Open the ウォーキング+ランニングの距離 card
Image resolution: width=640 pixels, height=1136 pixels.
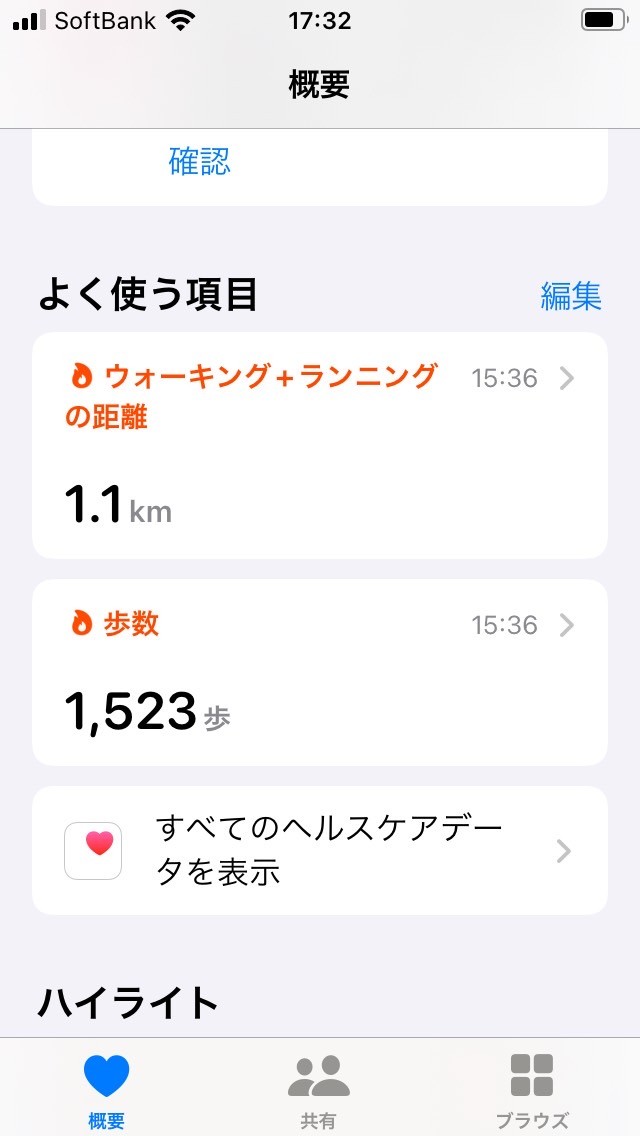[x=320, y=445]
